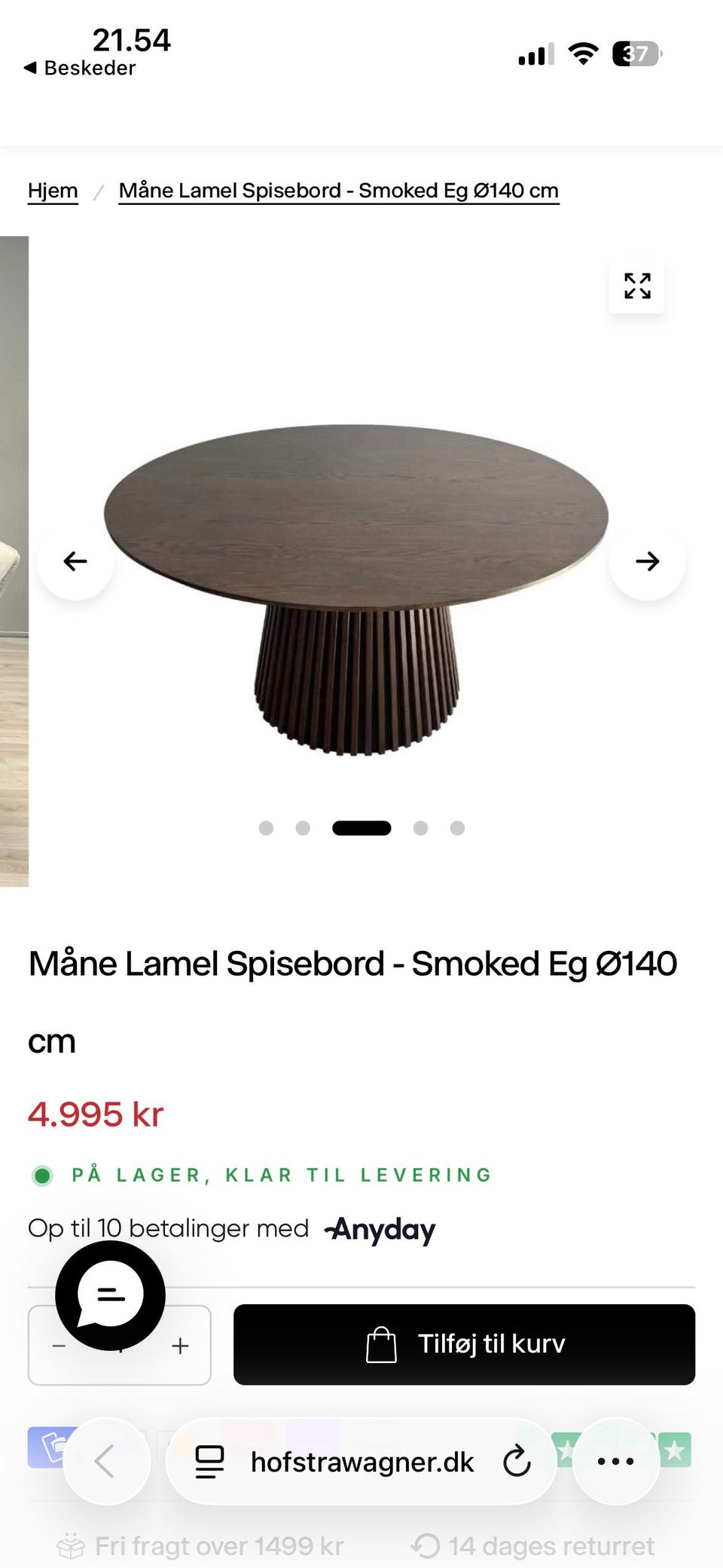Show the previous product image

click(75, 561)
